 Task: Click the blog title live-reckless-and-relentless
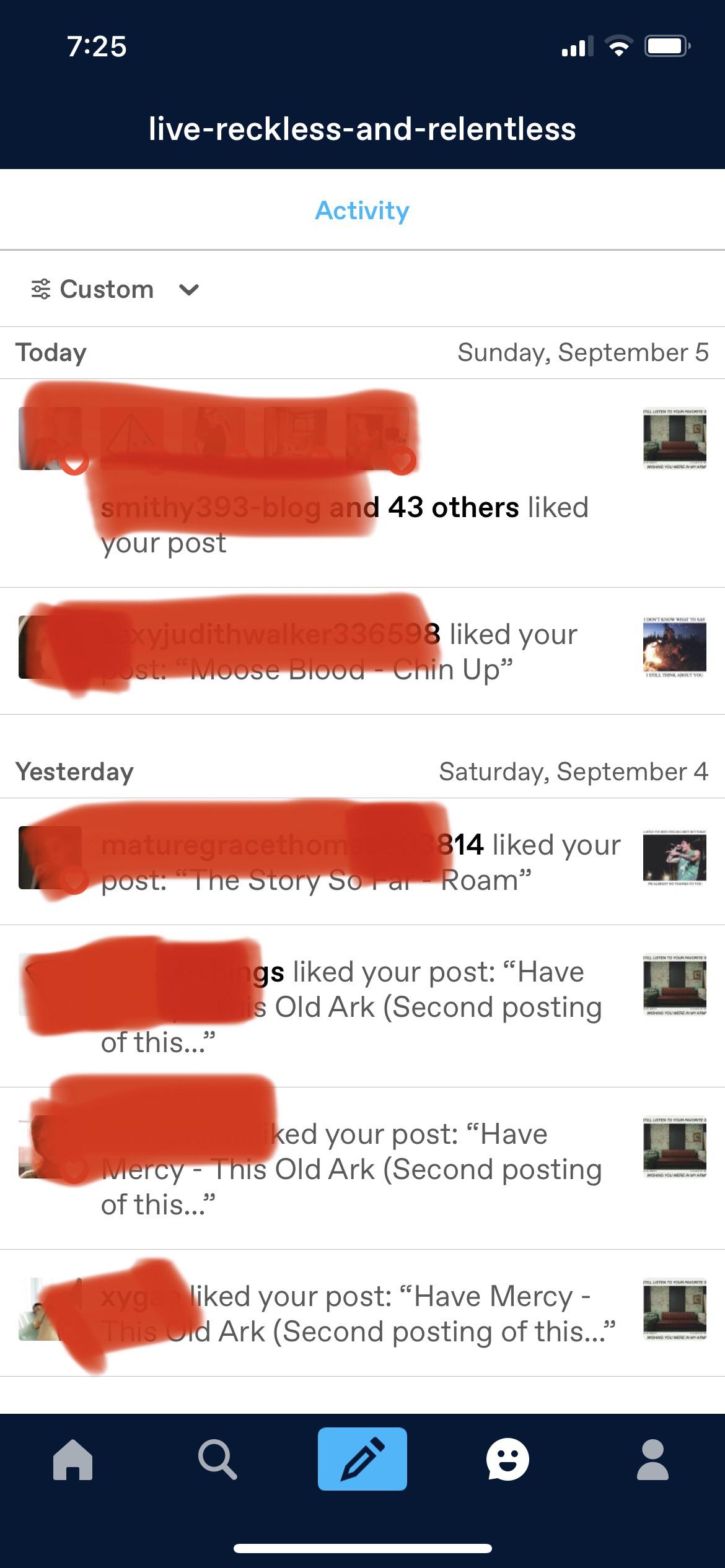362,130
